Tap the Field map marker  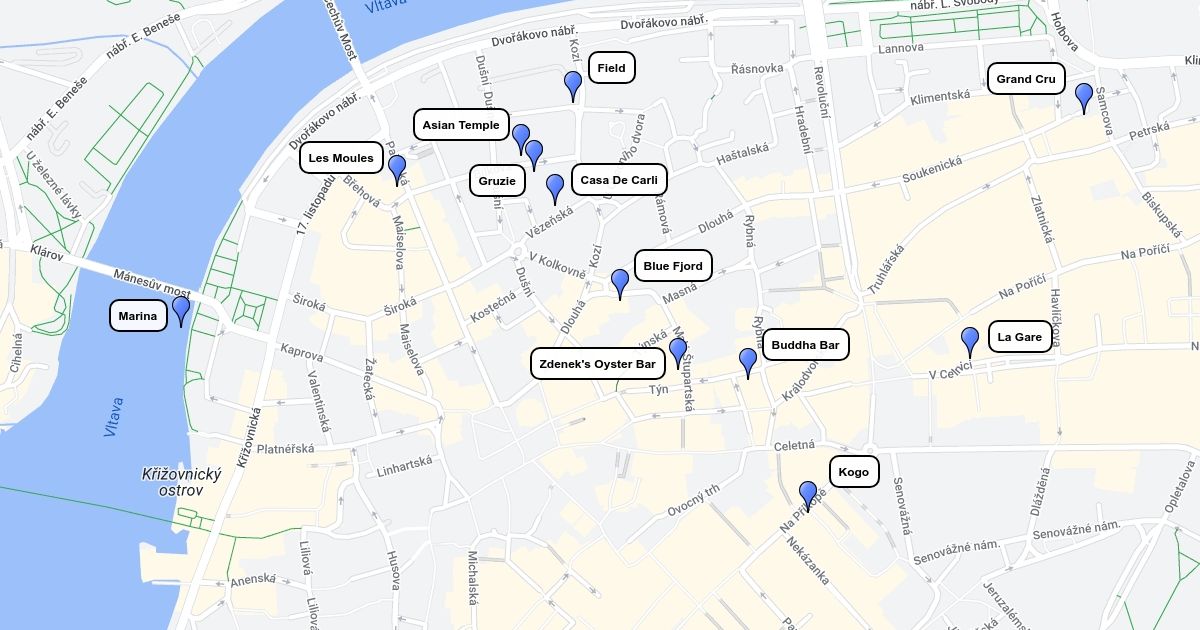click(573, 86)
